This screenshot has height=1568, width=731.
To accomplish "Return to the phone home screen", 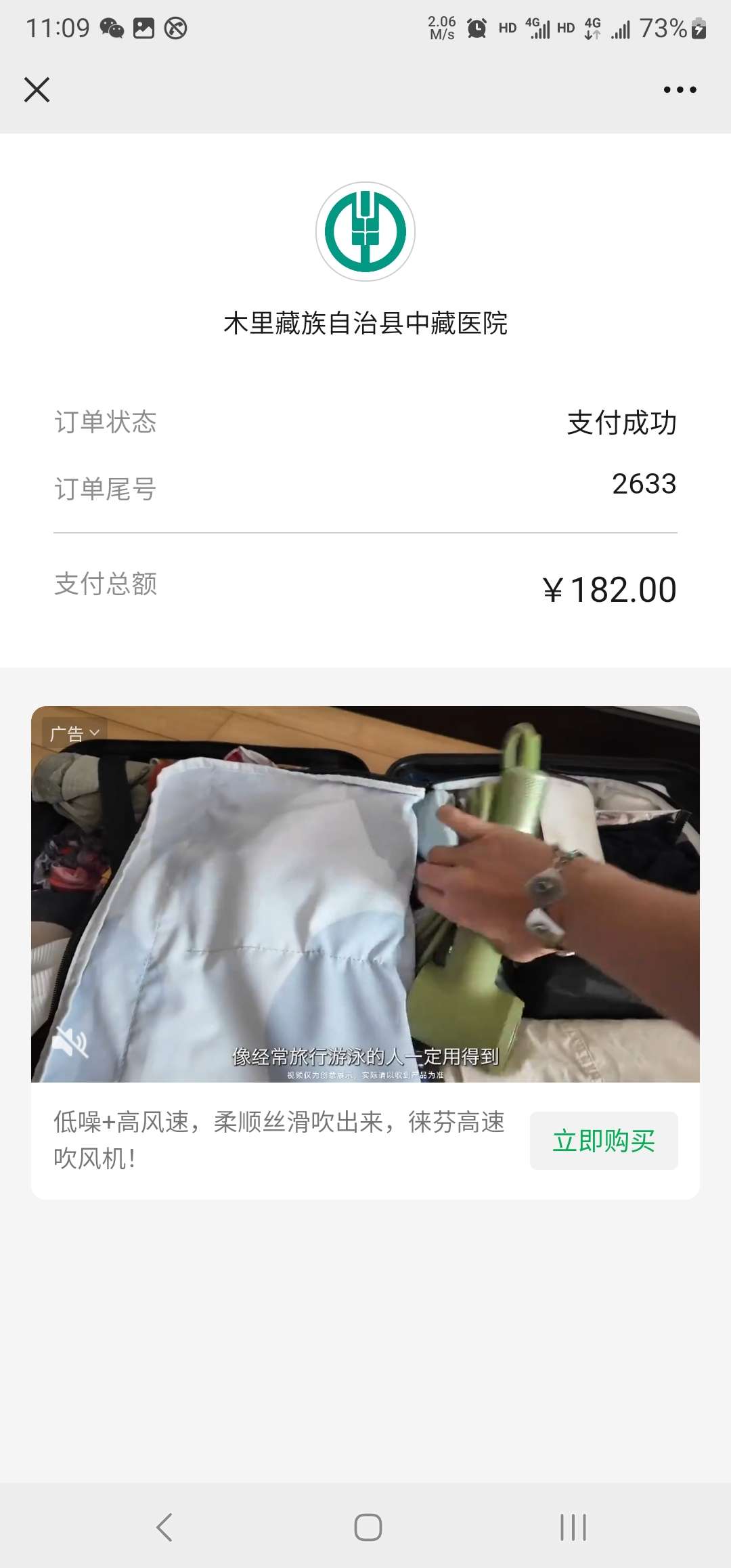I will [368, 1527].
